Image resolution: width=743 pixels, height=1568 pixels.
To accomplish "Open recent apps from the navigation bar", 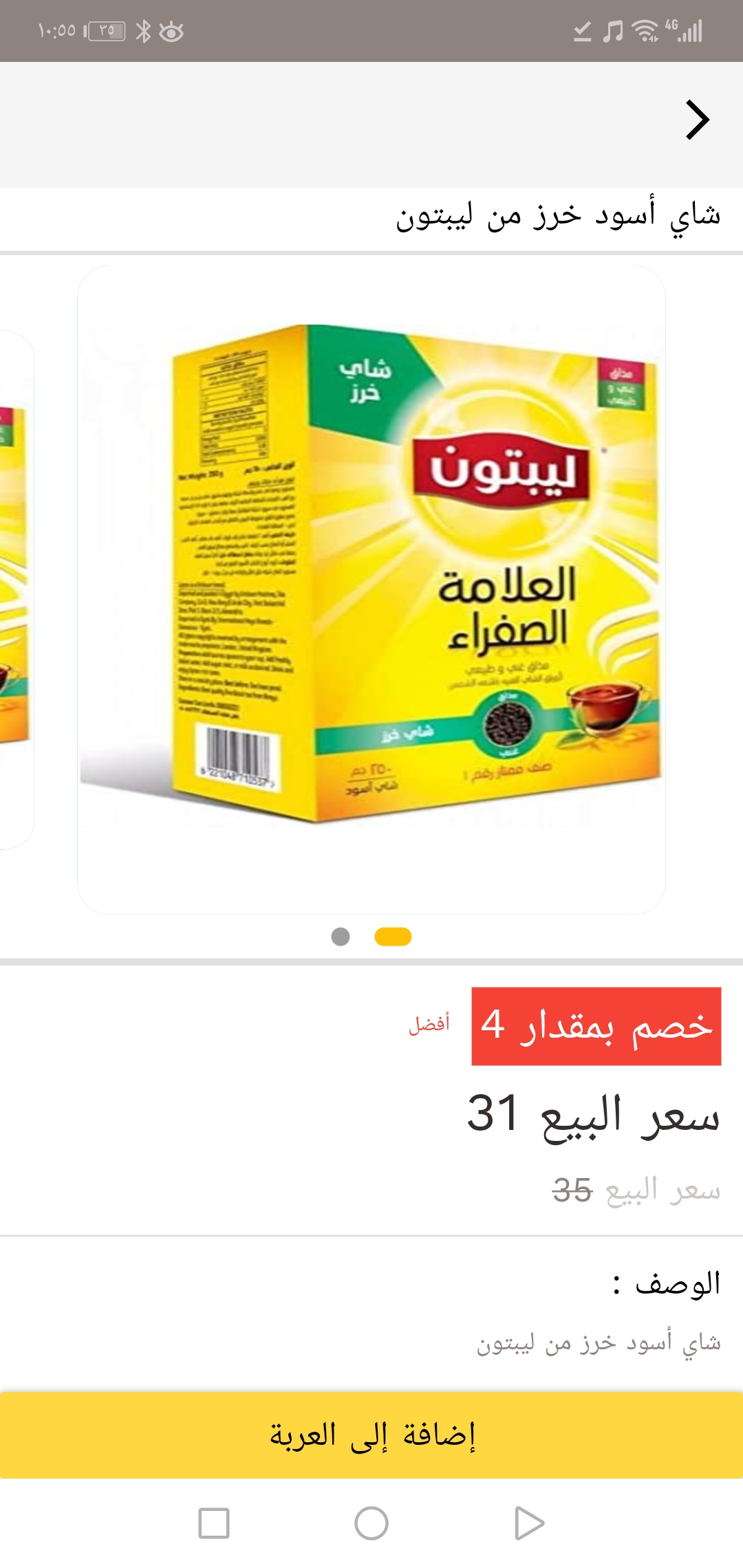I will (x=214, y=1523).
